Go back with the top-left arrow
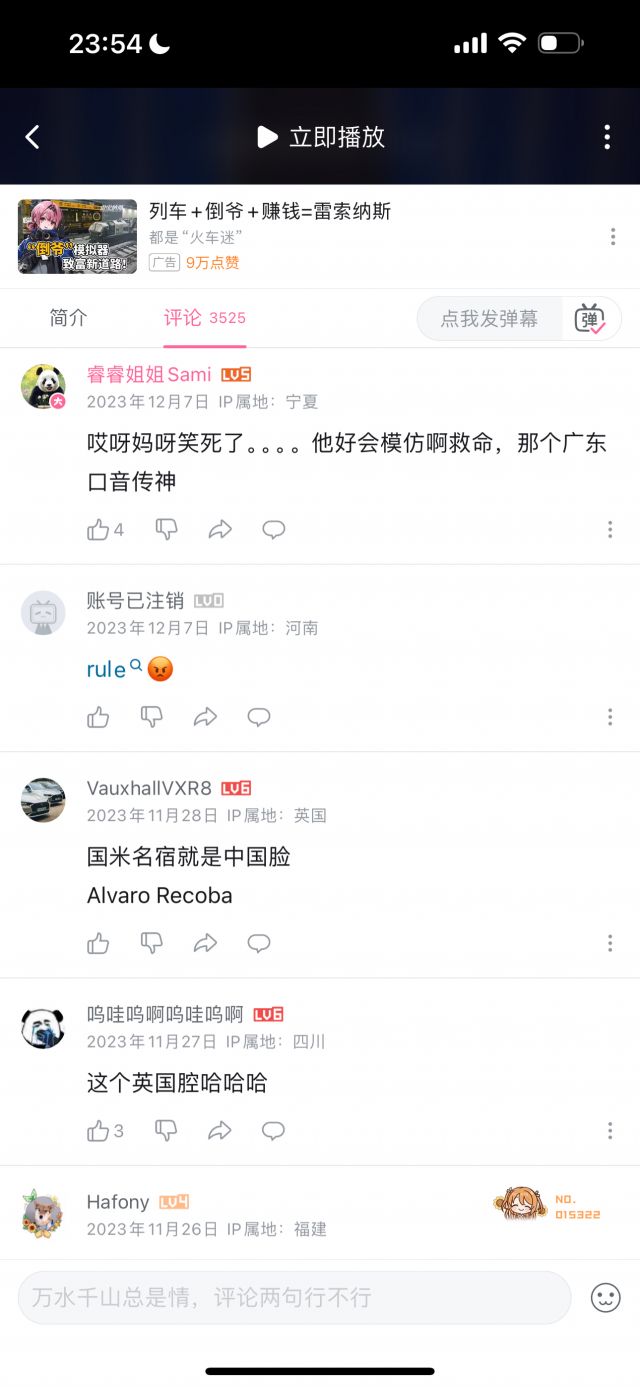This screenshot has width=640, height=1387. pos(32,137)
